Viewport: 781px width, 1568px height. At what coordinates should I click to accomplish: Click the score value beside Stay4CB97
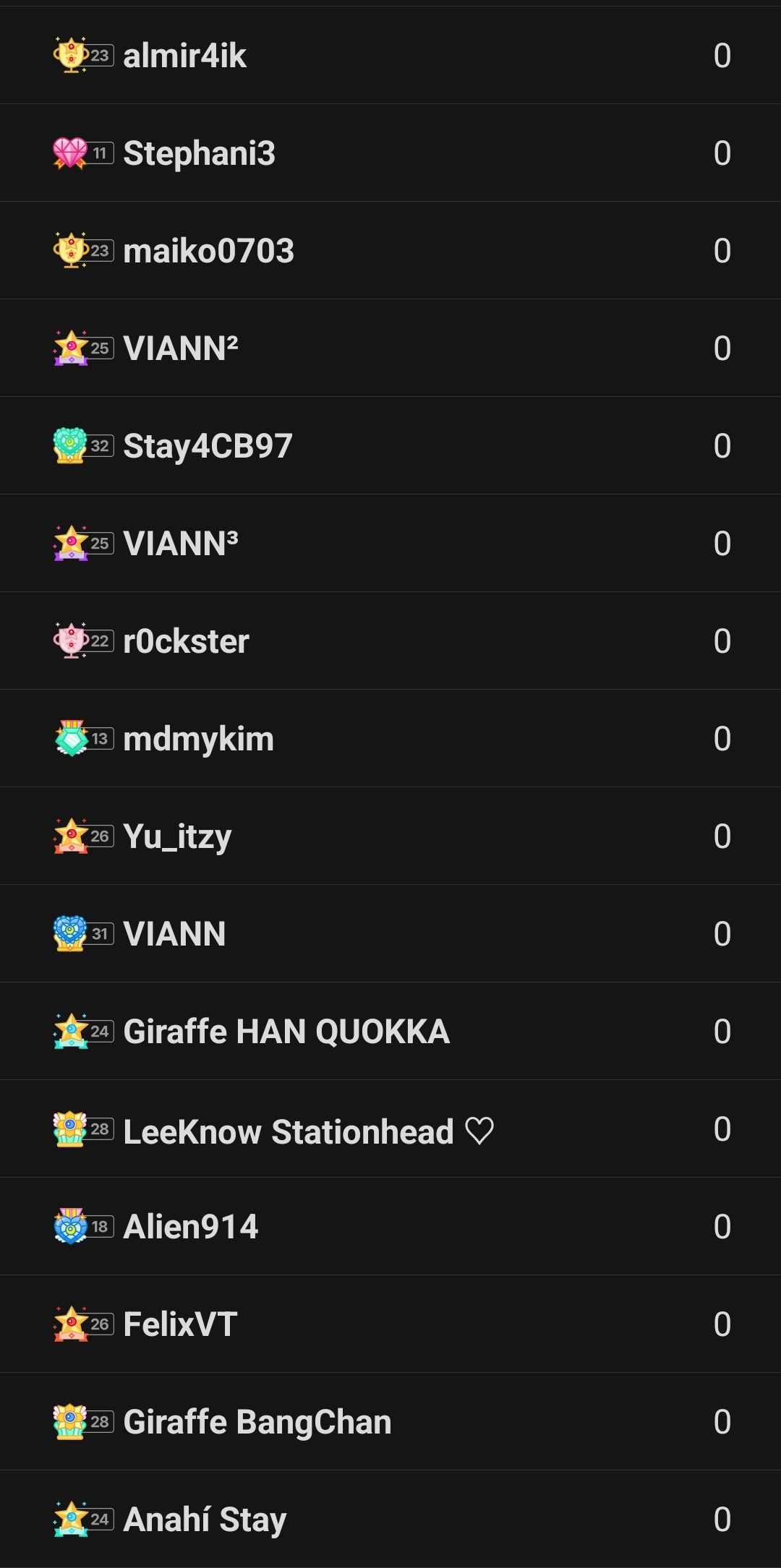click(720, 445)
